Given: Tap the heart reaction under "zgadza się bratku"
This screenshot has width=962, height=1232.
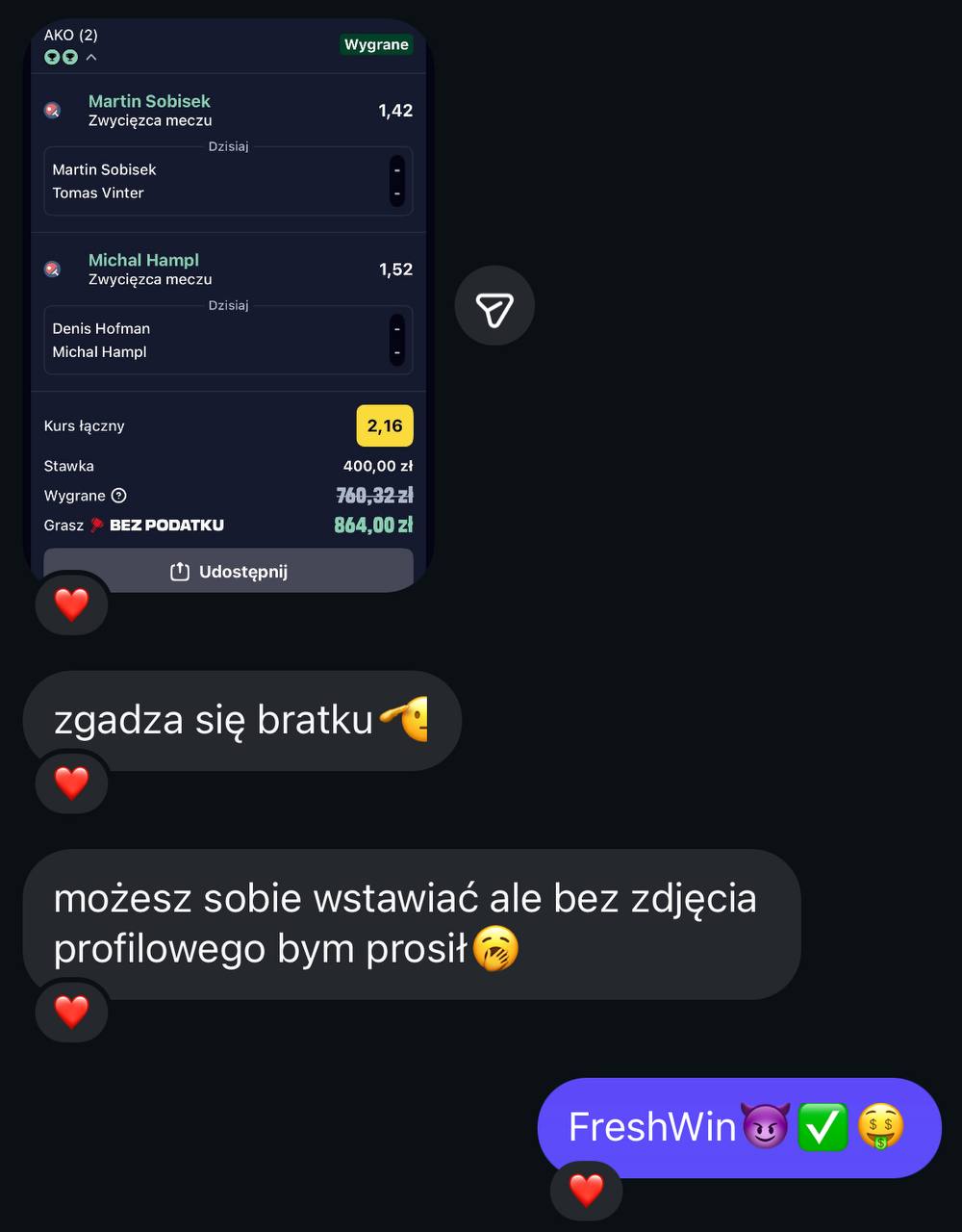Looking at the screenshot, I should (x=71, y=783).
